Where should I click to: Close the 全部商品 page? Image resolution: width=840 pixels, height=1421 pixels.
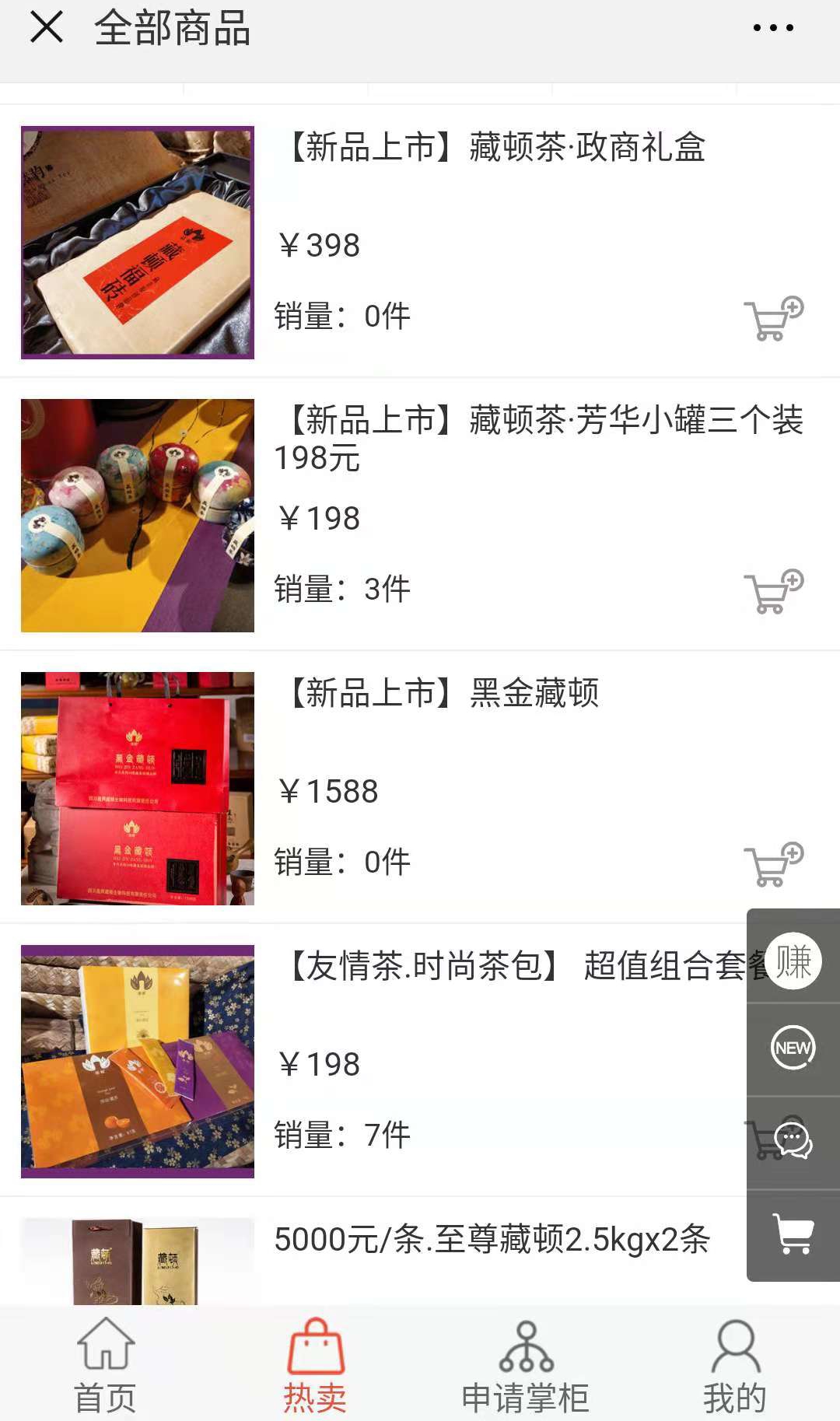click(47, 27)
